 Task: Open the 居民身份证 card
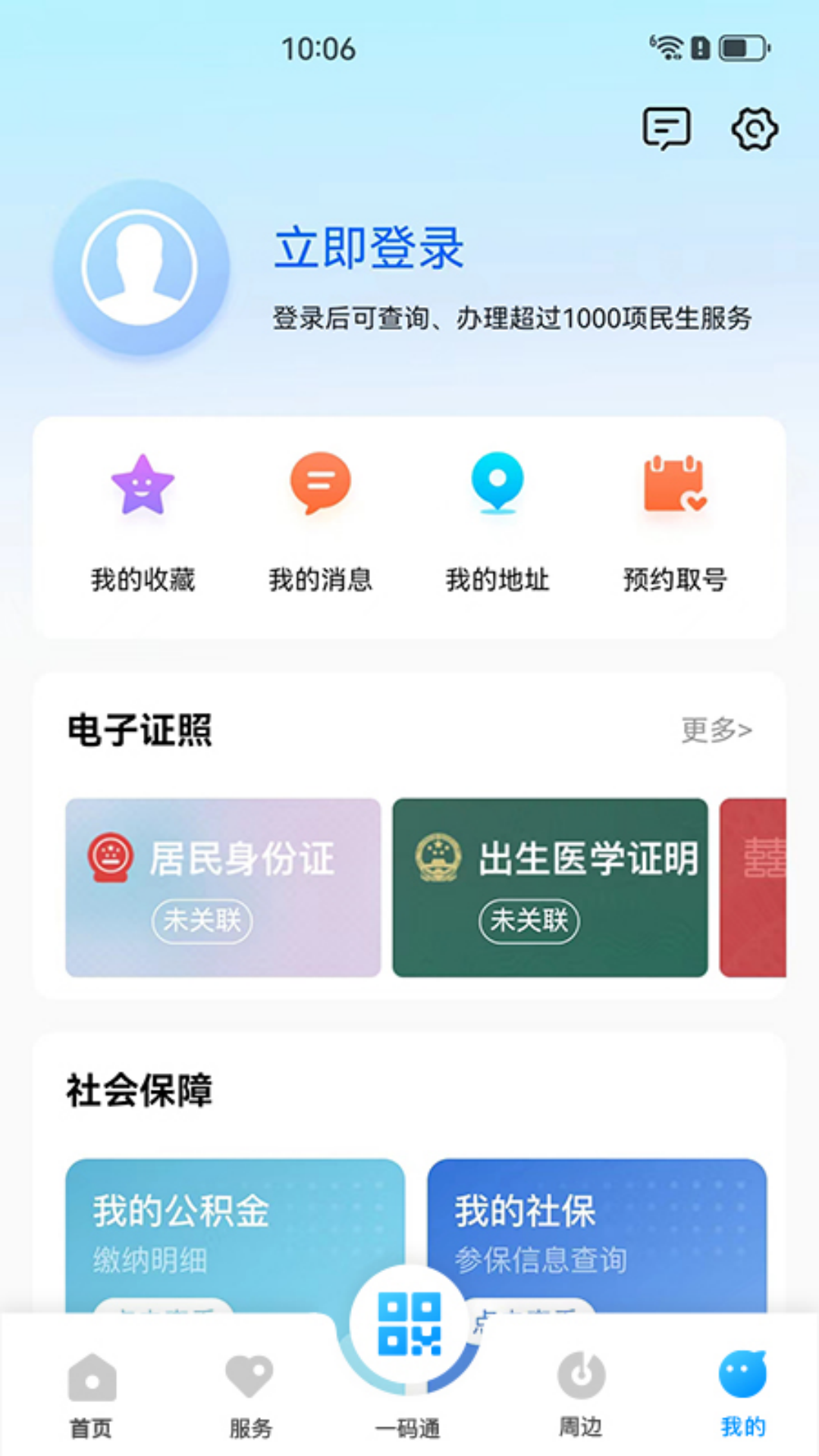click(x=223, y=887)
